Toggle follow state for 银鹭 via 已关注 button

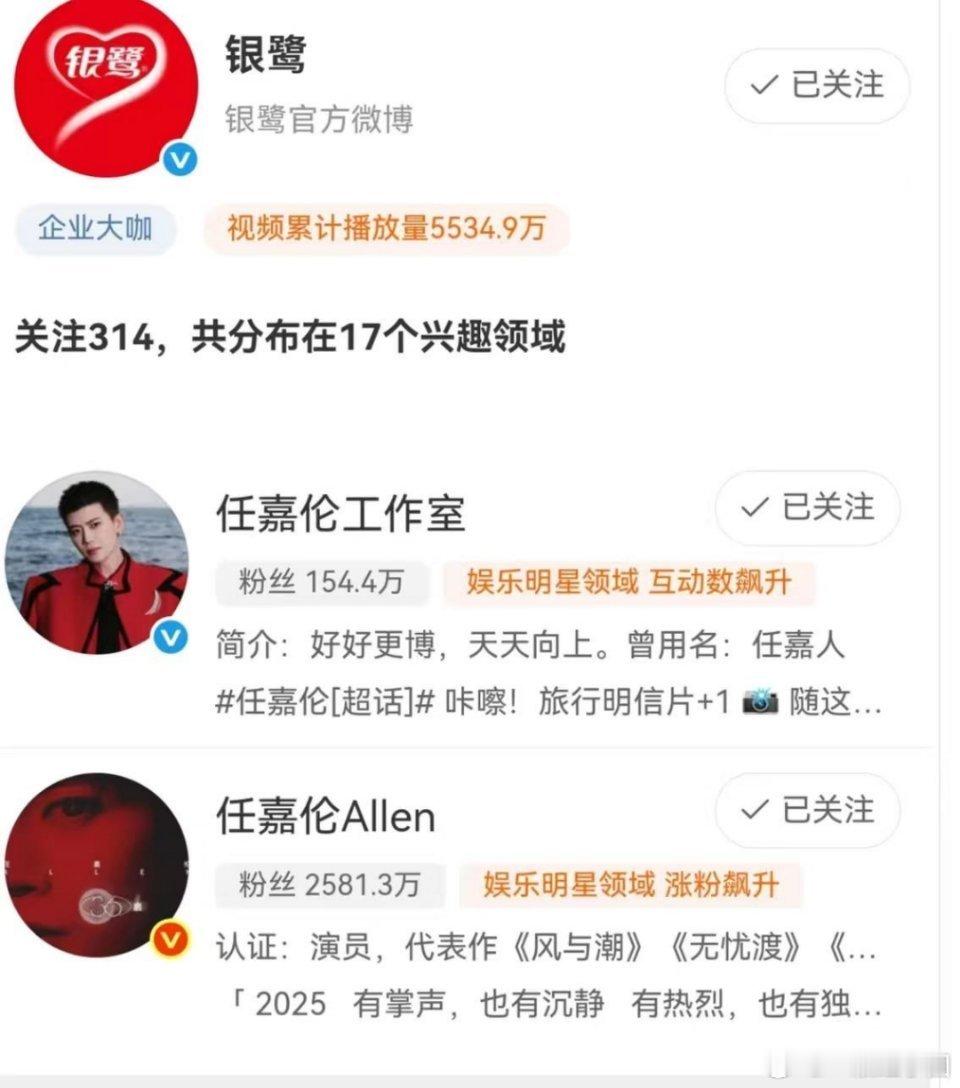pyautogui.click(x=815, y=87)
